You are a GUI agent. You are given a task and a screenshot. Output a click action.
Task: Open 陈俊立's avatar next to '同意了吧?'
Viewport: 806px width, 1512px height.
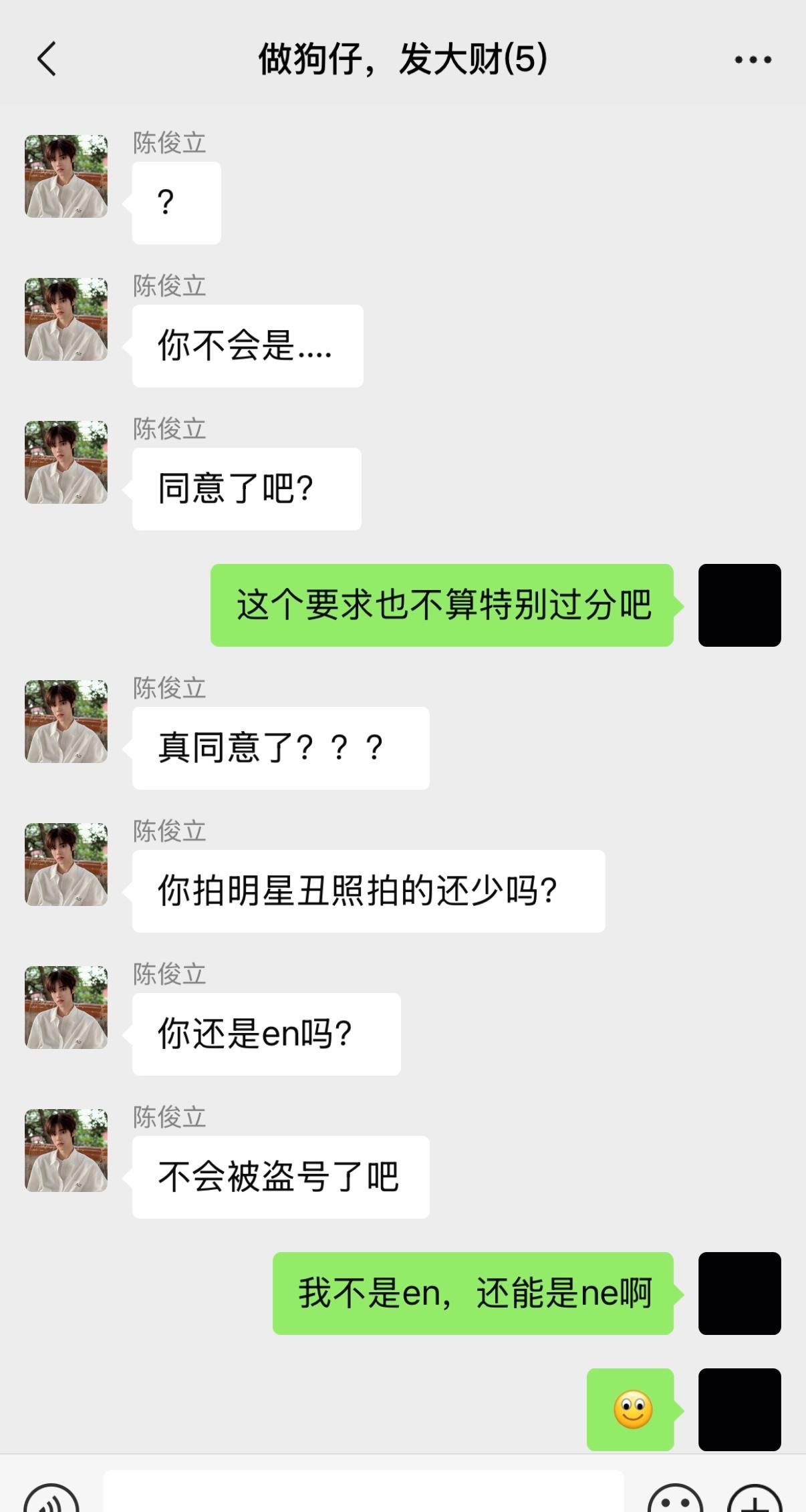66,462
